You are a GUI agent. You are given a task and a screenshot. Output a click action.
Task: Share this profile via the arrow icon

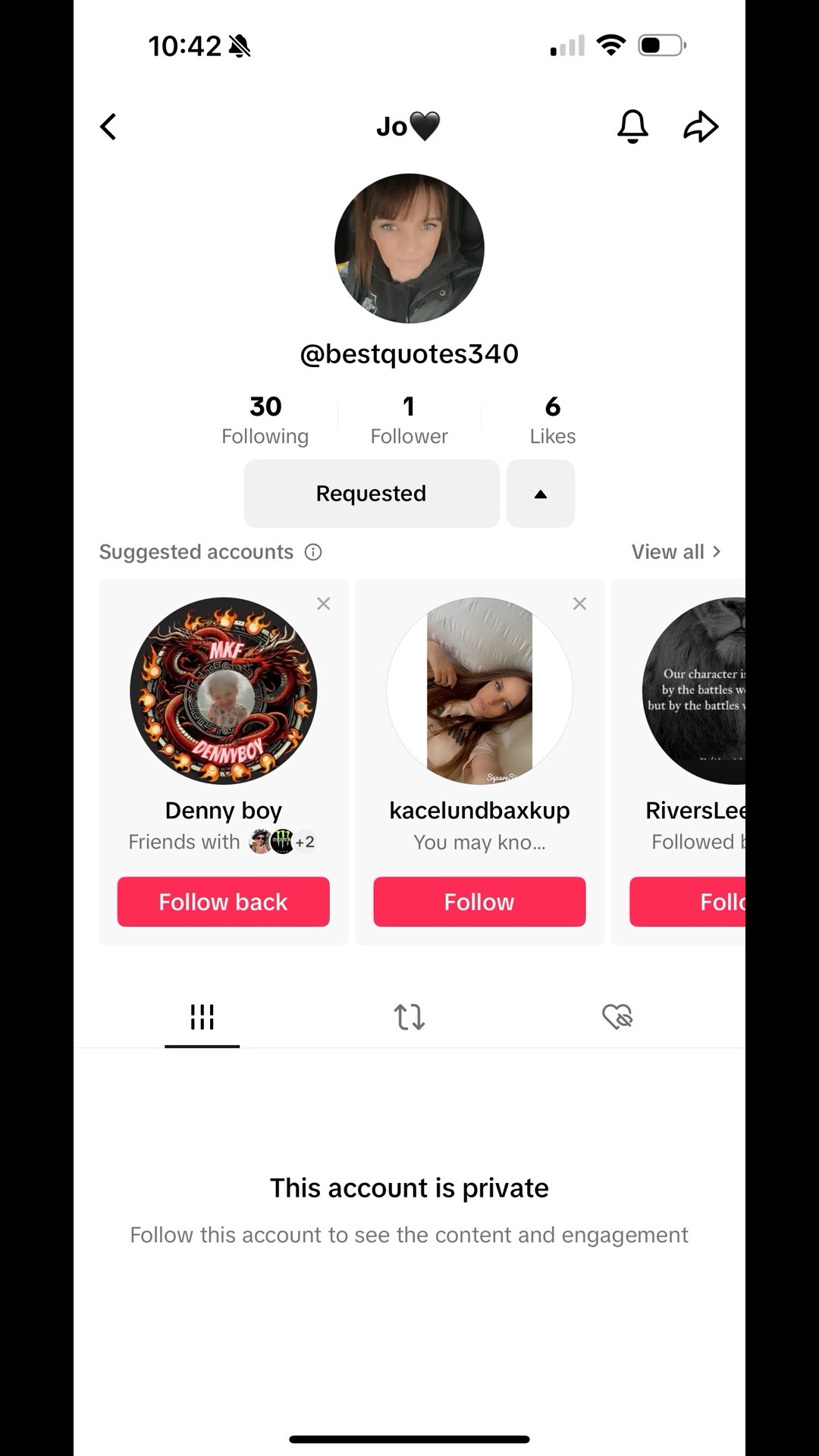tap(700, 127)
